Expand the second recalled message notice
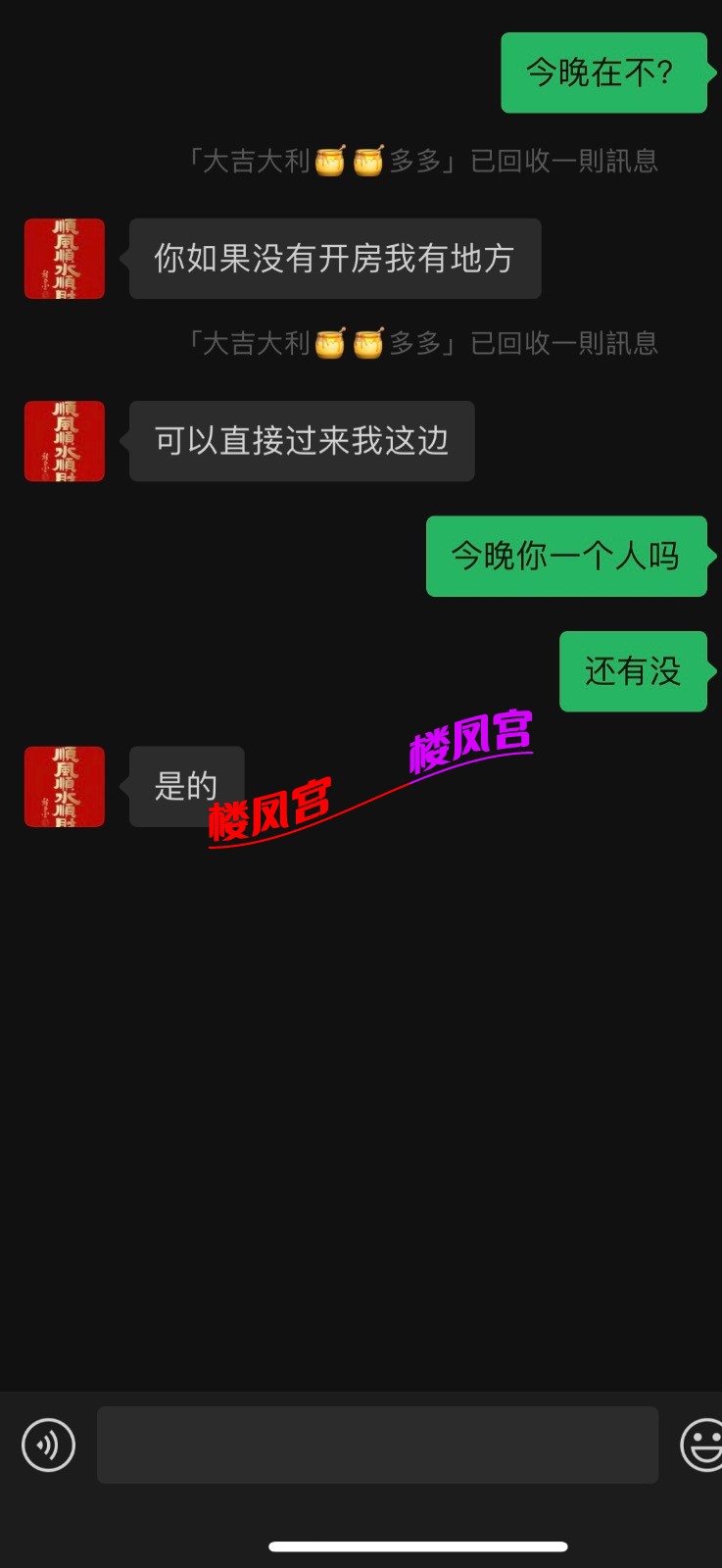 tap(423, 343)
